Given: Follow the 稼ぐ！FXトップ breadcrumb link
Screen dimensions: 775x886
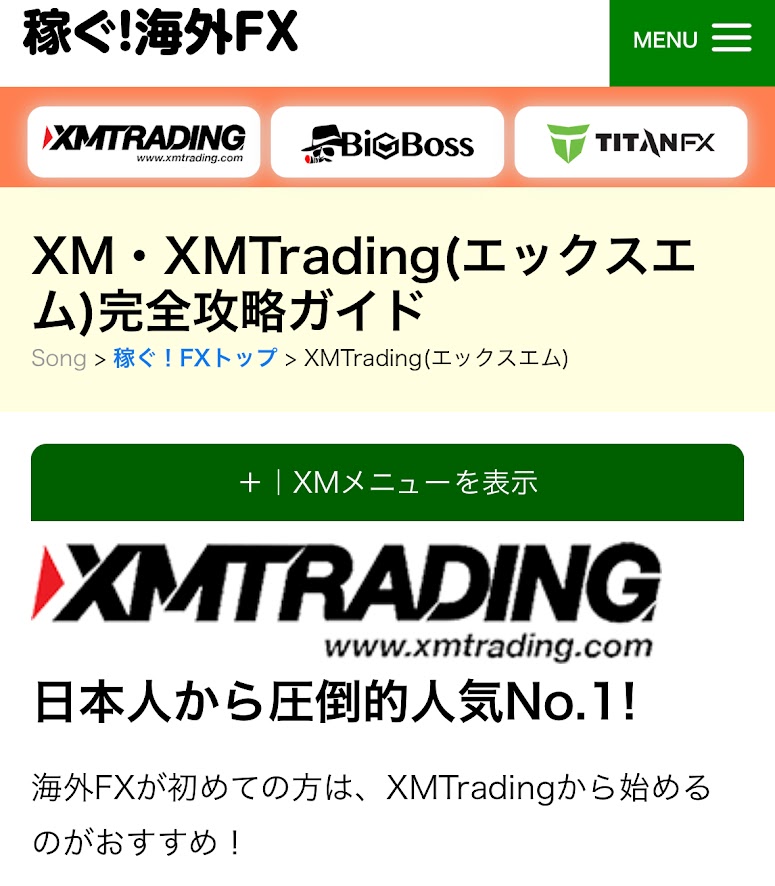Looking at the screenshot, I should pos(195,359).
